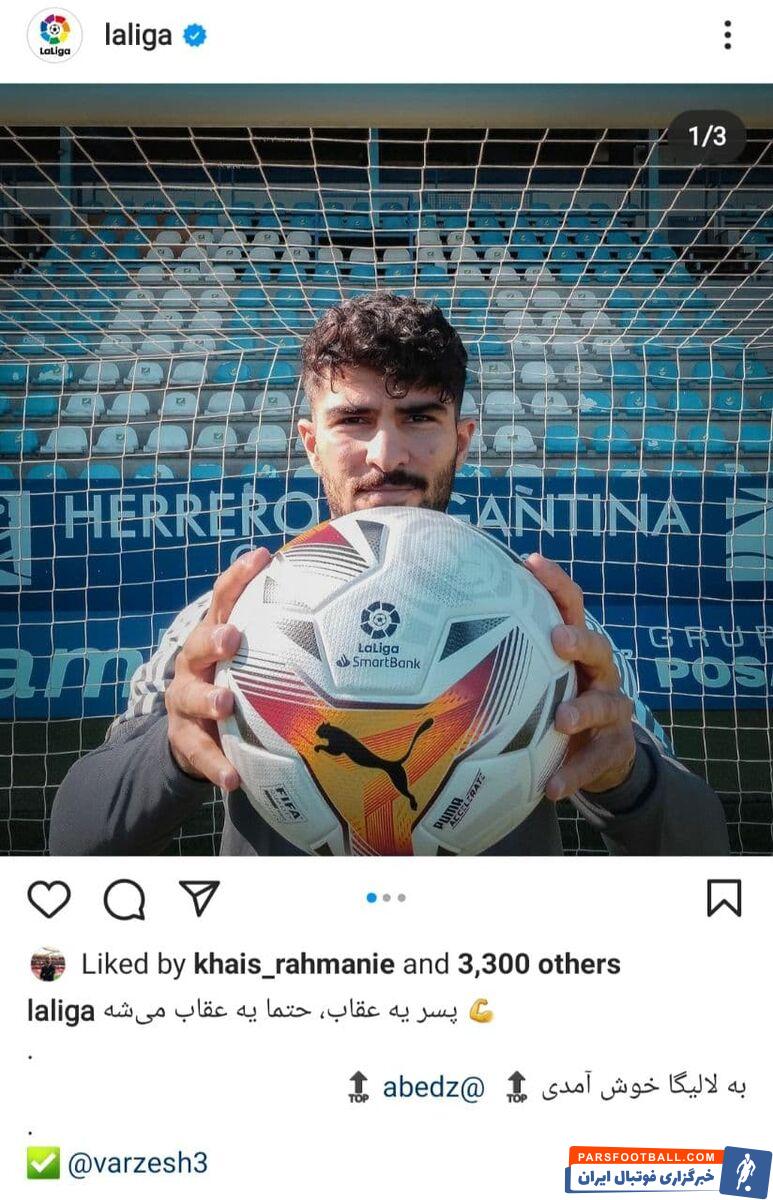
Task: Save this post with the bookmark icon
Action: pos(723,898)
